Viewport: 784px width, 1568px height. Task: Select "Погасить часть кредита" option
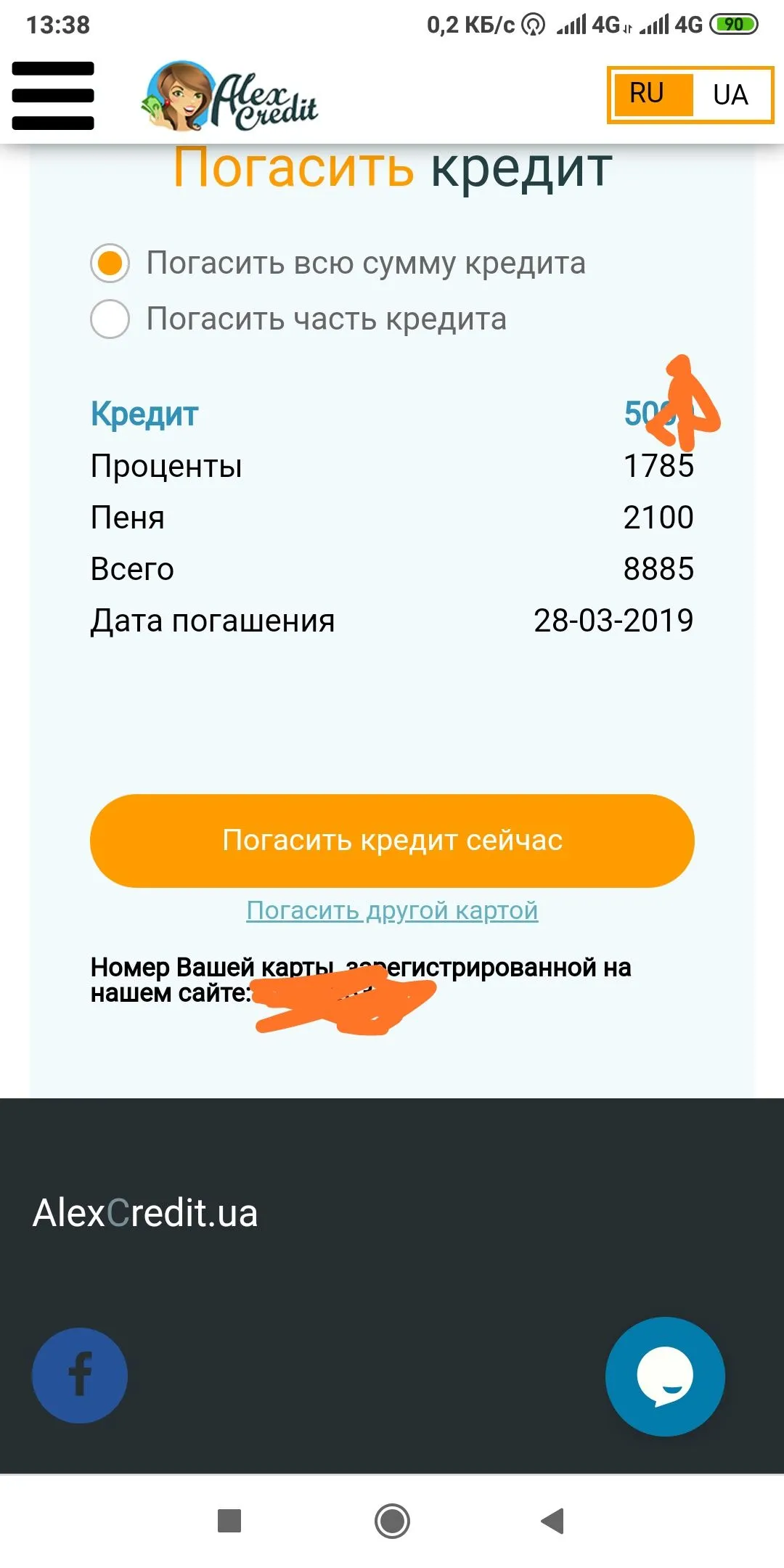(110, 319)
